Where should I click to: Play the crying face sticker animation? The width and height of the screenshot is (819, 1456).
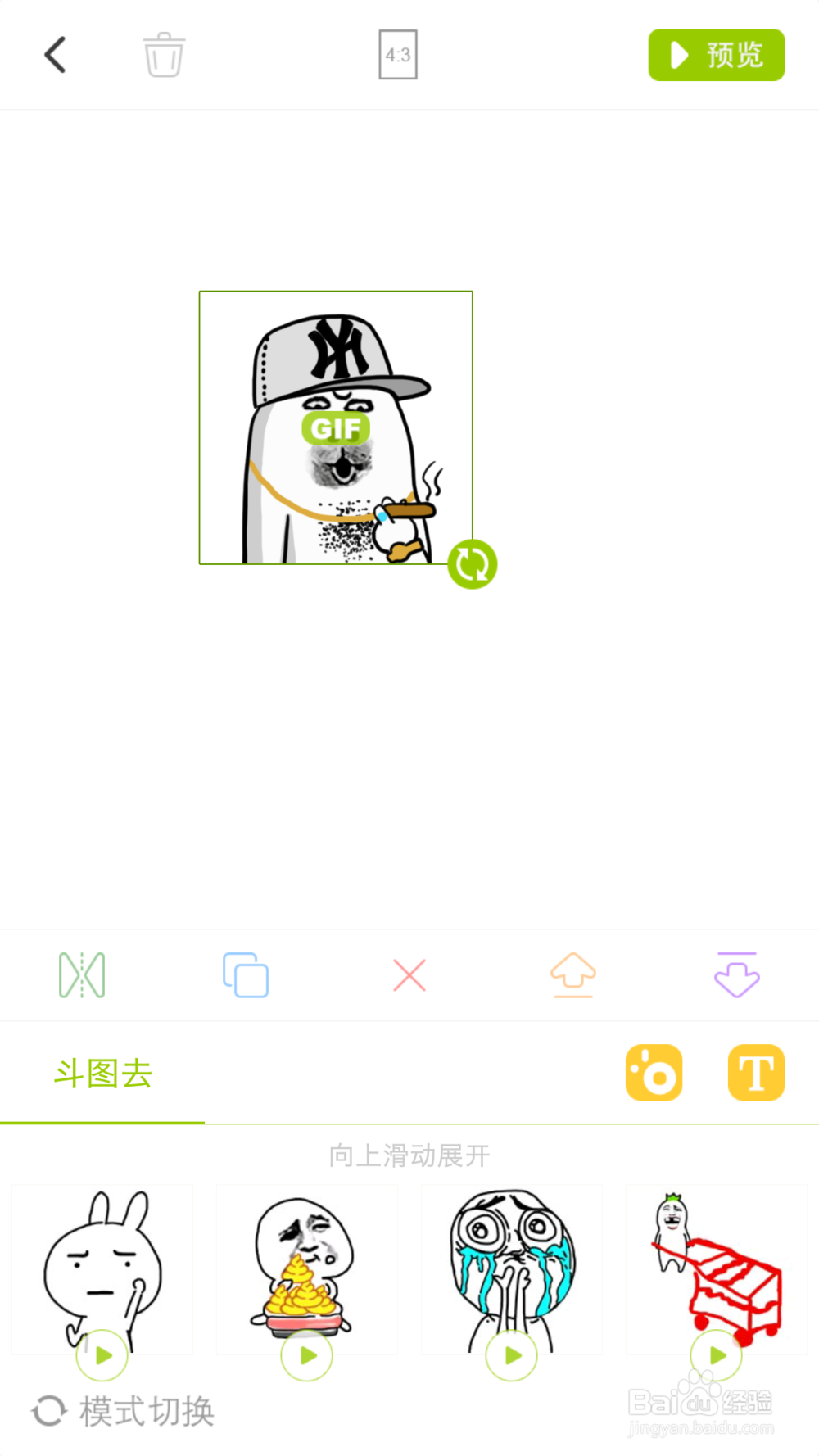511,1355
